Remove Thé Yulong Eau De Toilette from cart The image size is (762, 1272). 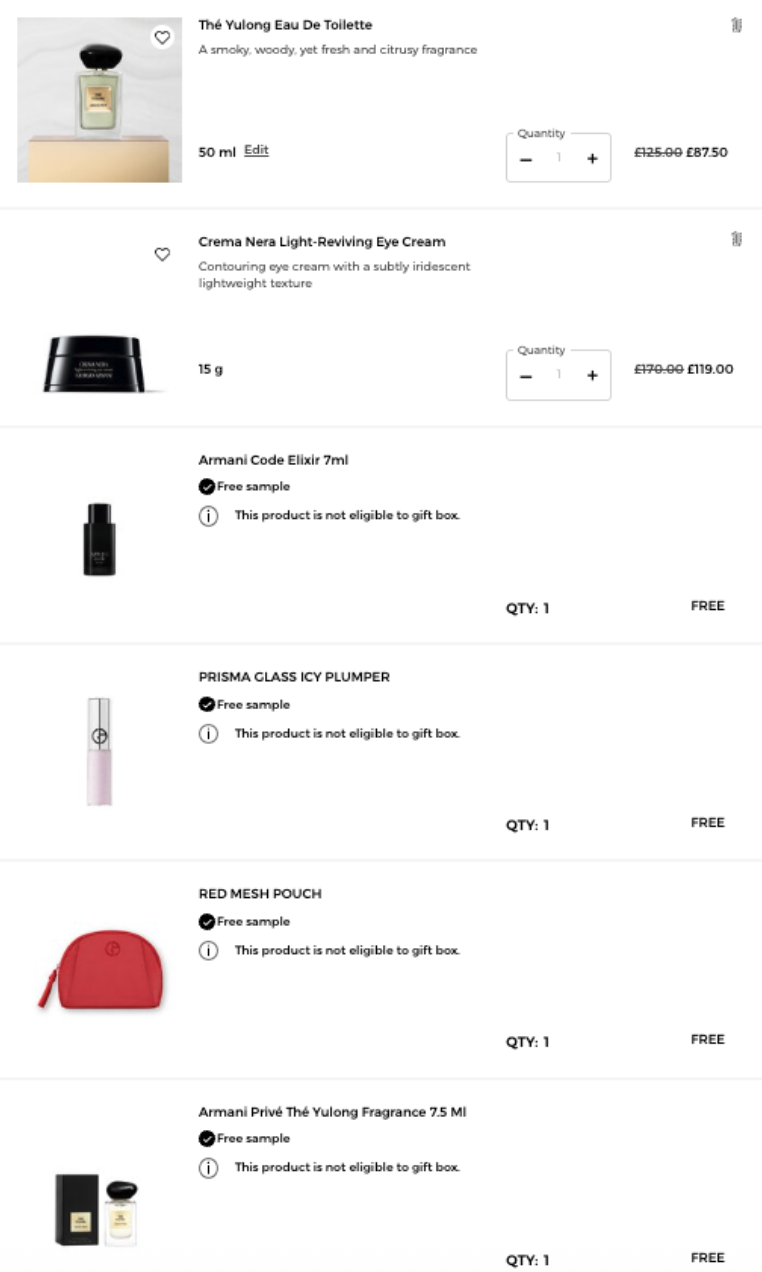(x=736, y=25)
